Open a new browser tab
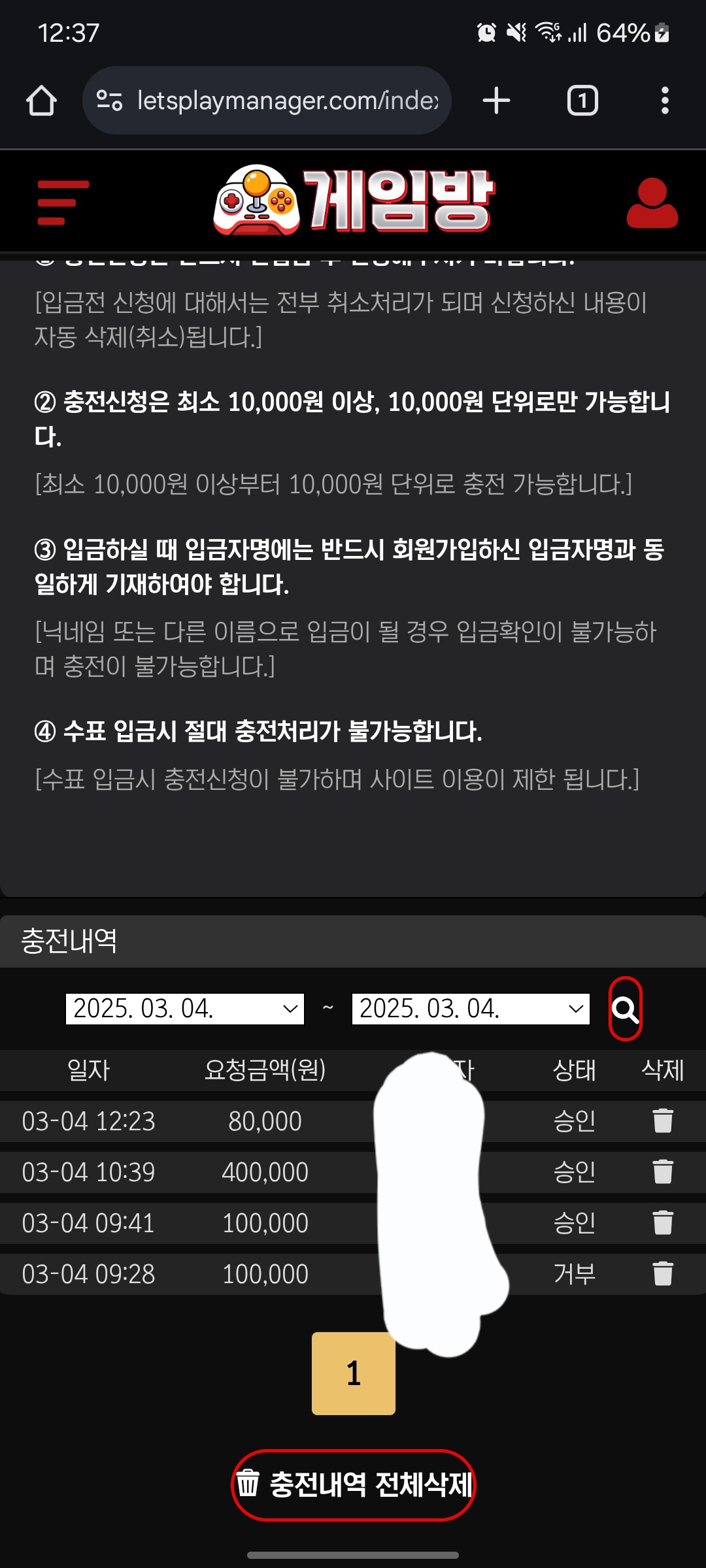 coord(496,101)
